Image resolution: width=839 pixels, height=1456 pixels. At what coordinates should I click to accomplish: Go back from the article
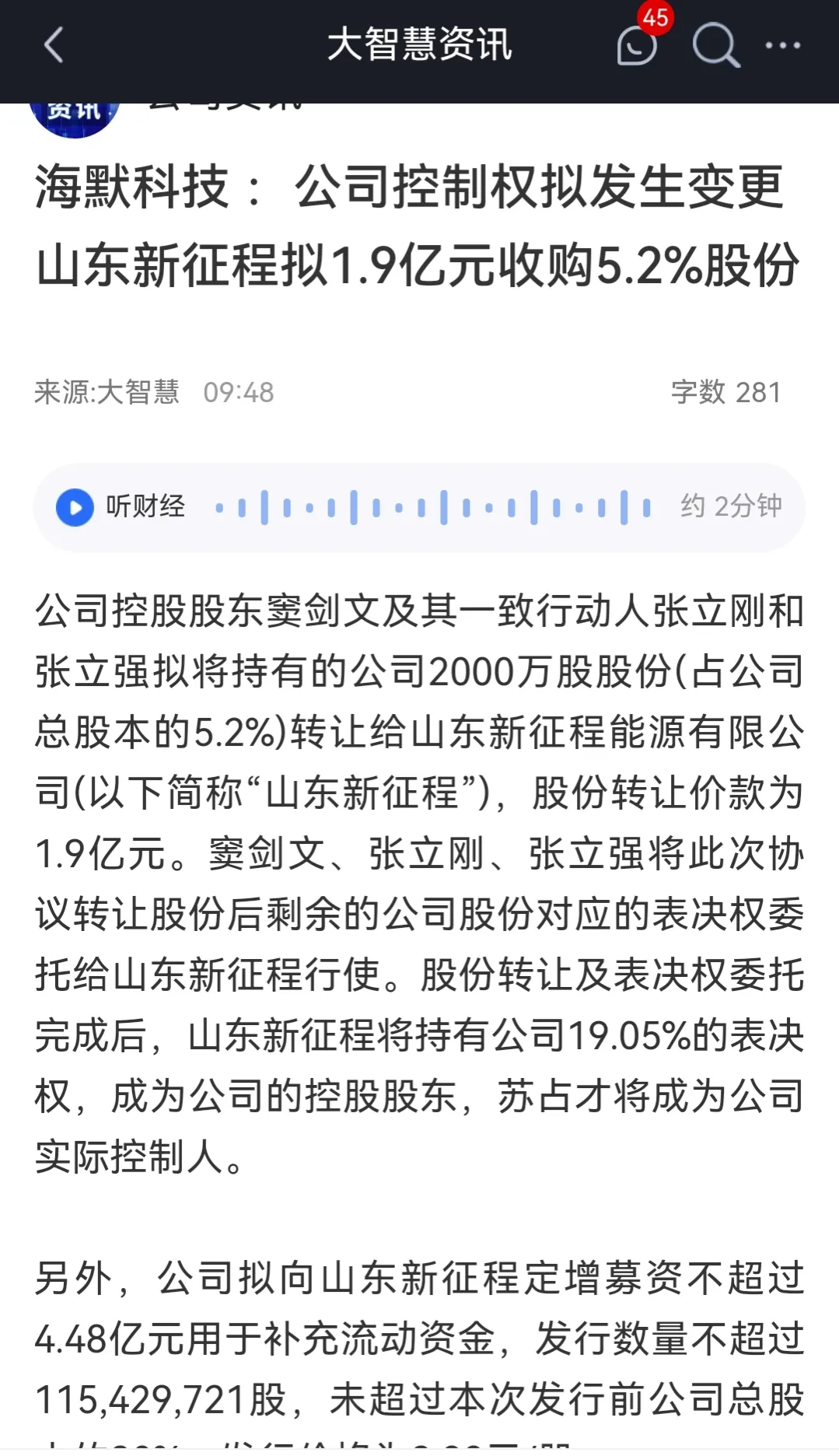[53, 45]
